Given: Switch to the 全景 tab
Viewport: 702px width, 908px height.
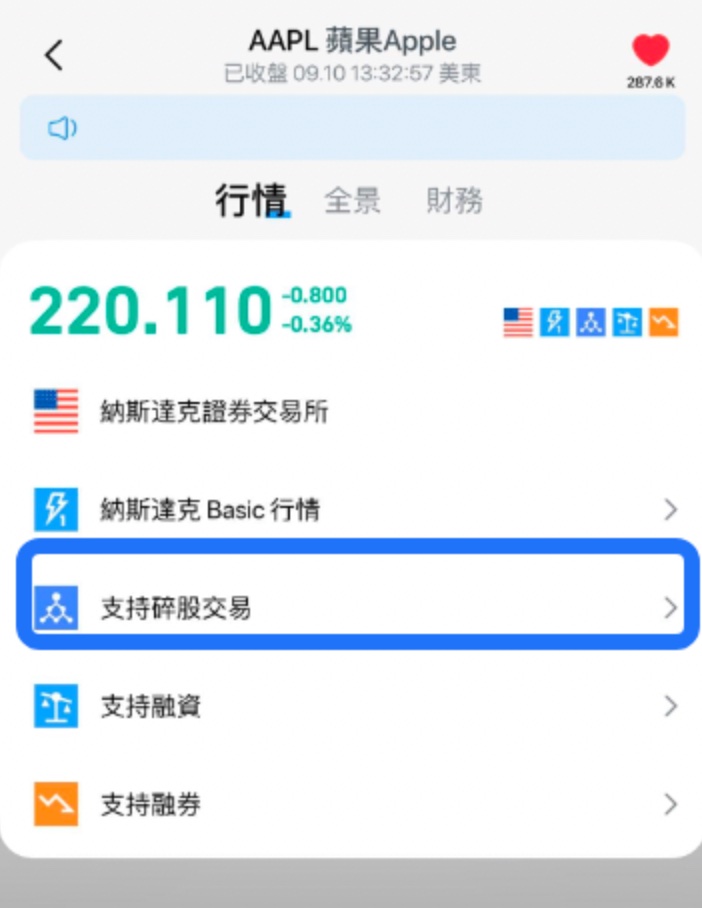Looking at the screenshot, I should coord(352,201).
